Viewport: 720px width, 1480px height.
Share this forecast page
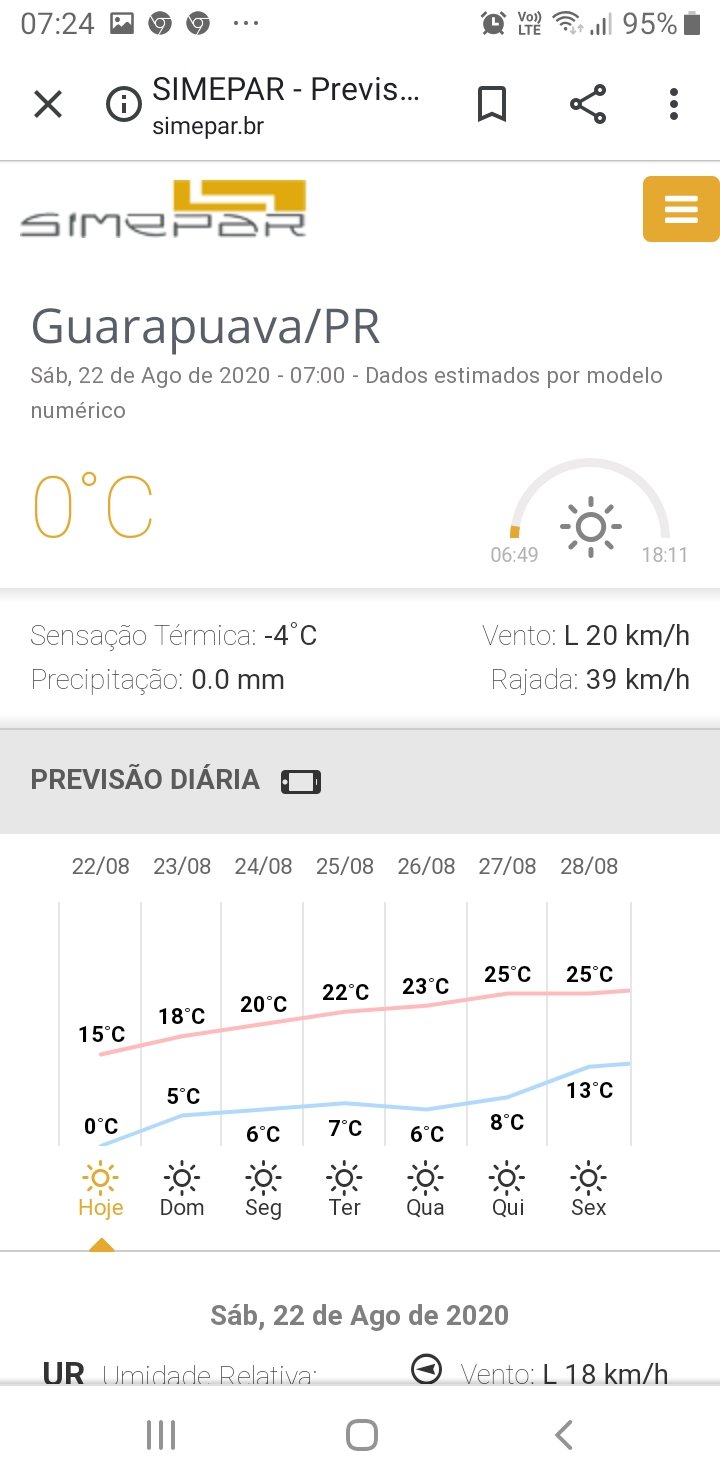587,104
